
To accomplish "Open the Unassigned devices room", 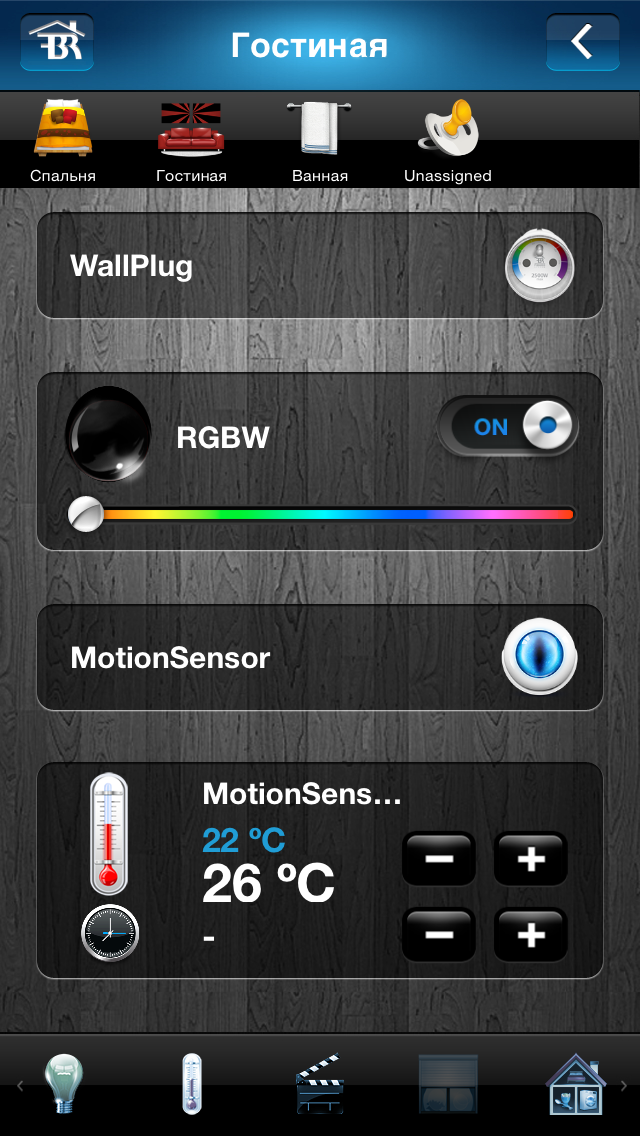I will coord(447,139).
